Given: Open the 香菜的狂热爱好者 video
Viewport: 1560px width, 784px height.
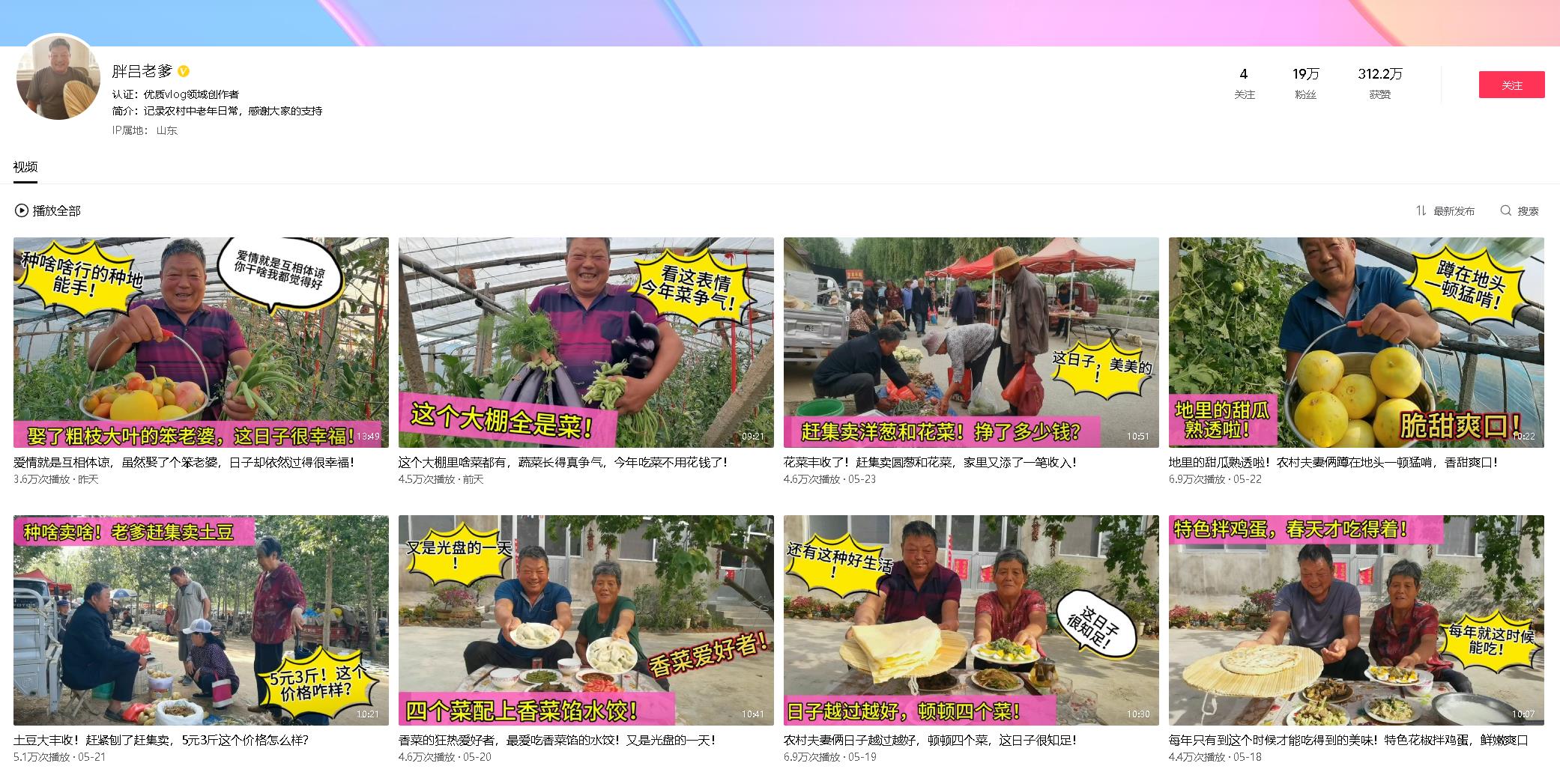Looking at the screenshot, I should pos(585,620).
